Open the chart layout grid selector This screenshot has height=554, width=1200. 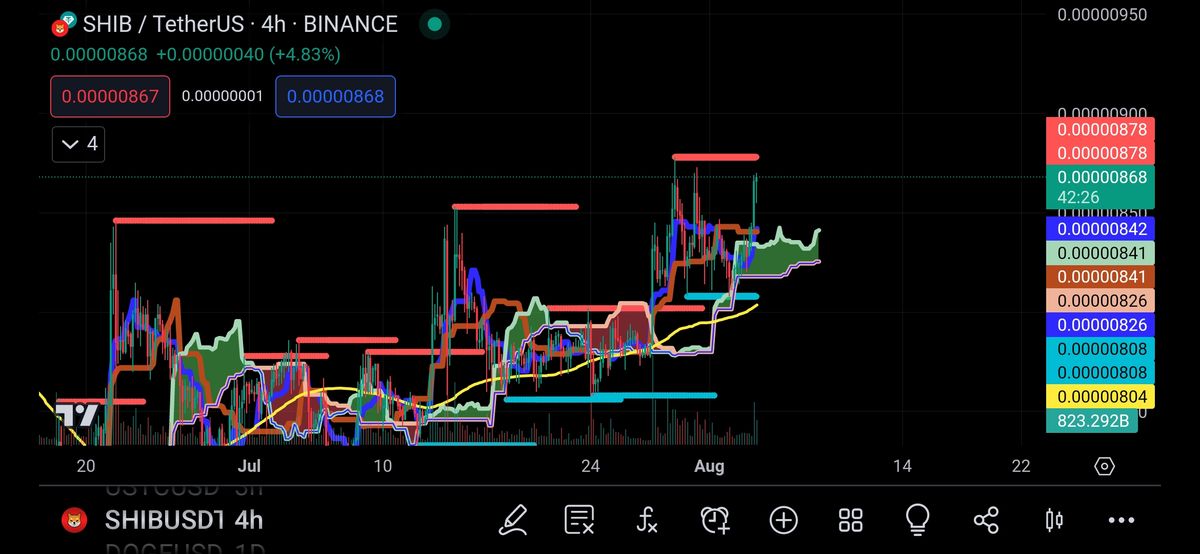tap(850, 519)
